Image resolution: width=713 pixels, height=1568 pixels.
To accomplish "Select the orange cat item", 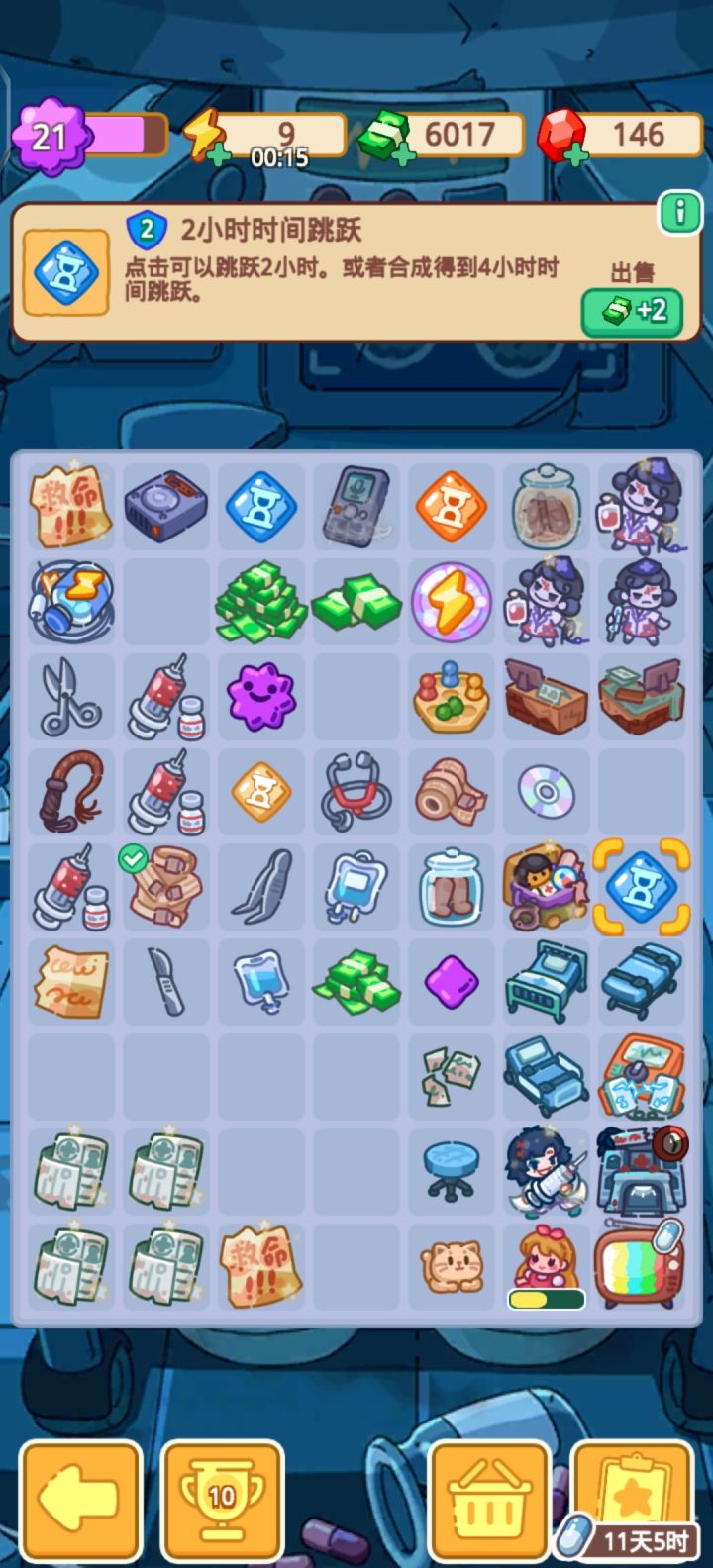I will click(452, 1267).
